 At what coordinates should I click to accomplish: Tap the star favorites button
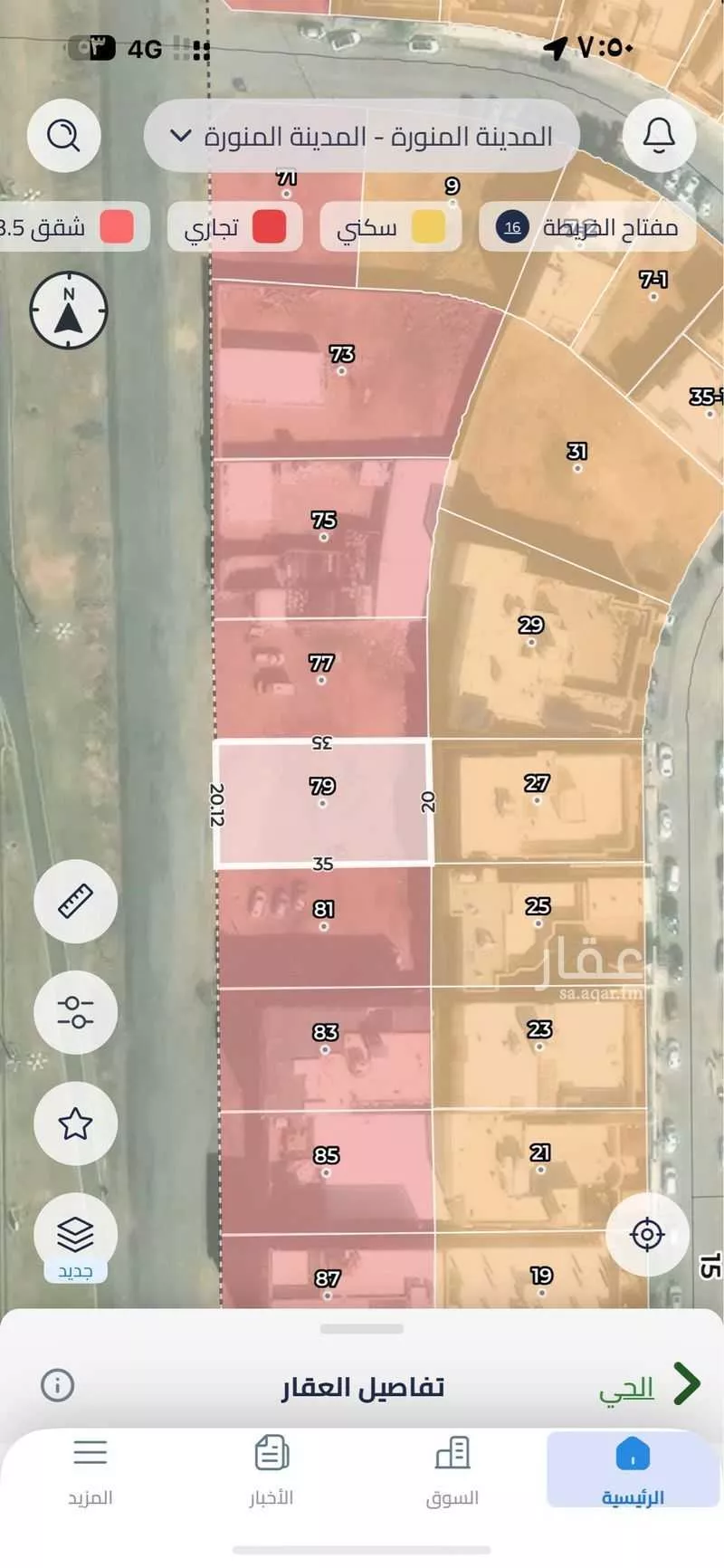click(x=76, y=1123)
